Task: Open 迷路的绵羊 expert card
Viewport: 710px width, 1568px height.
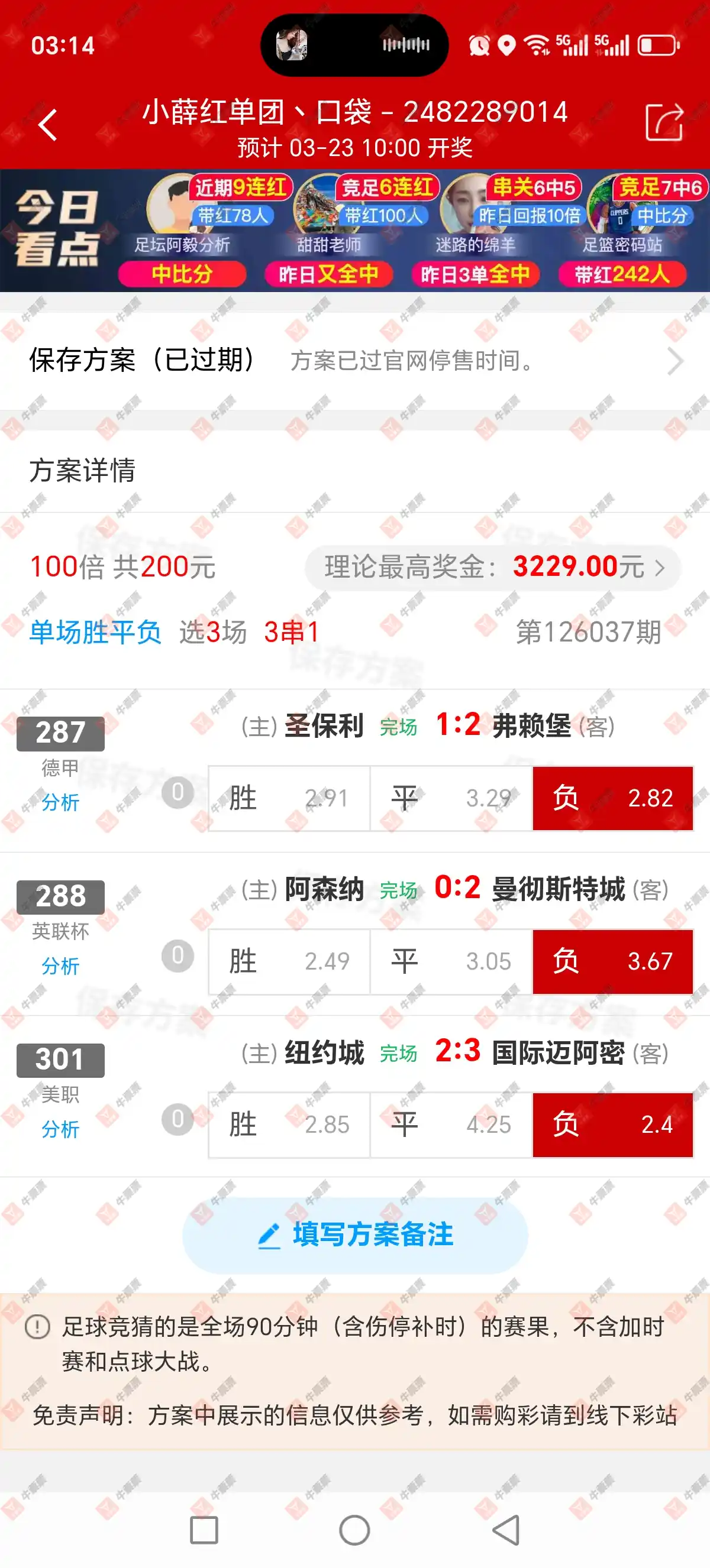Action: pyautogui.click(x=475, y=231)
